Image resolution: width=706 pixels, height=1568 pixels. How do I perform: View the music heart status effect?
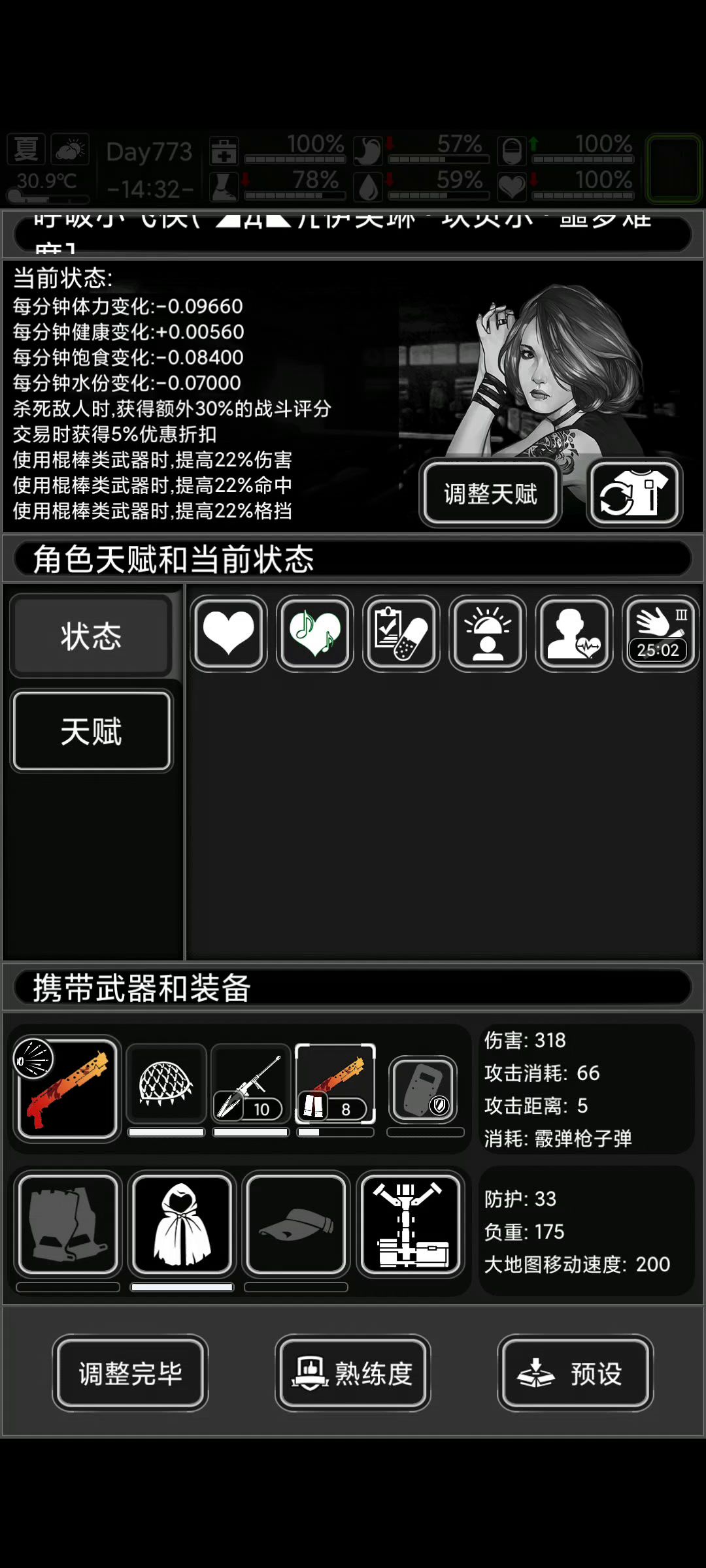(315, 633)
